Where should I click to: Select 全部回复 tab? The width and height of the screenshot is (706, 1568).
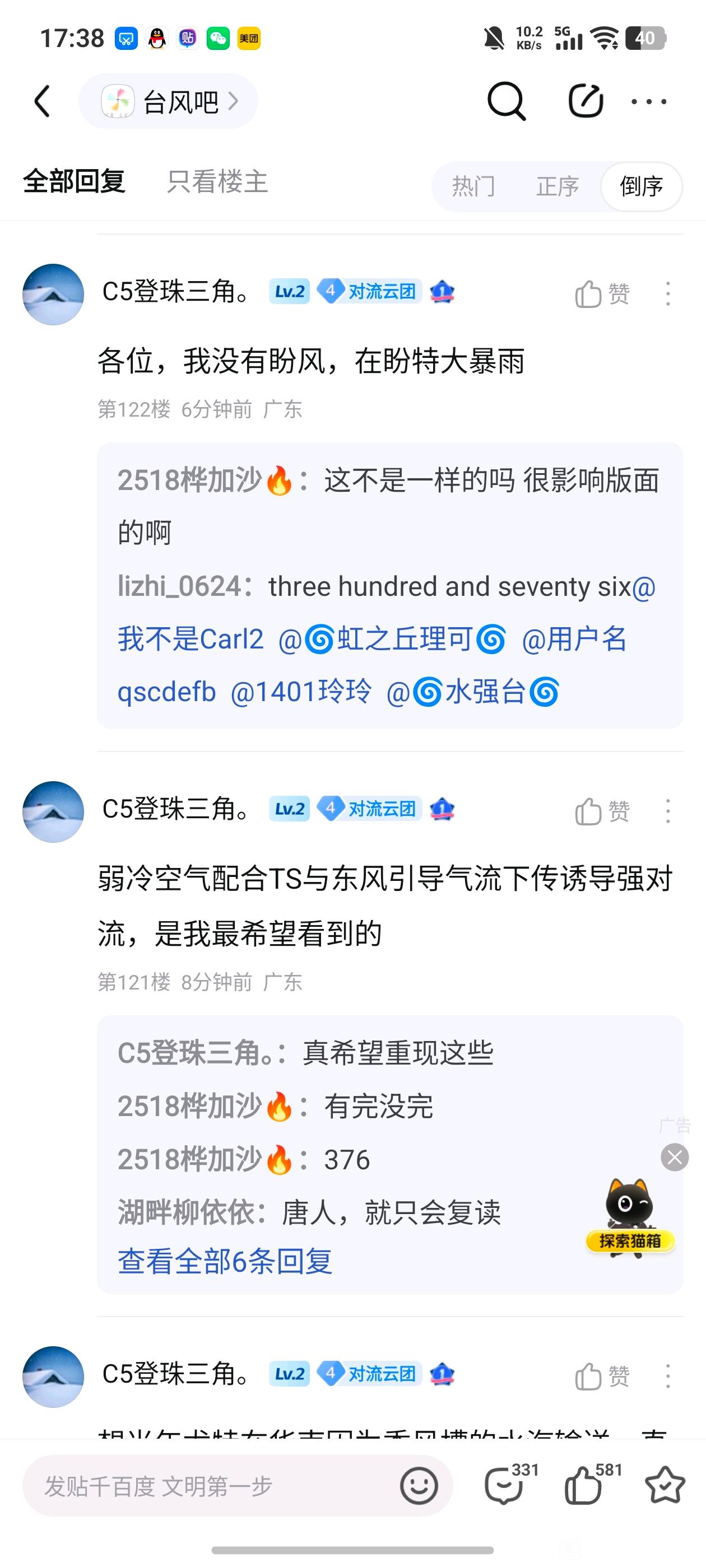point(75,181)
